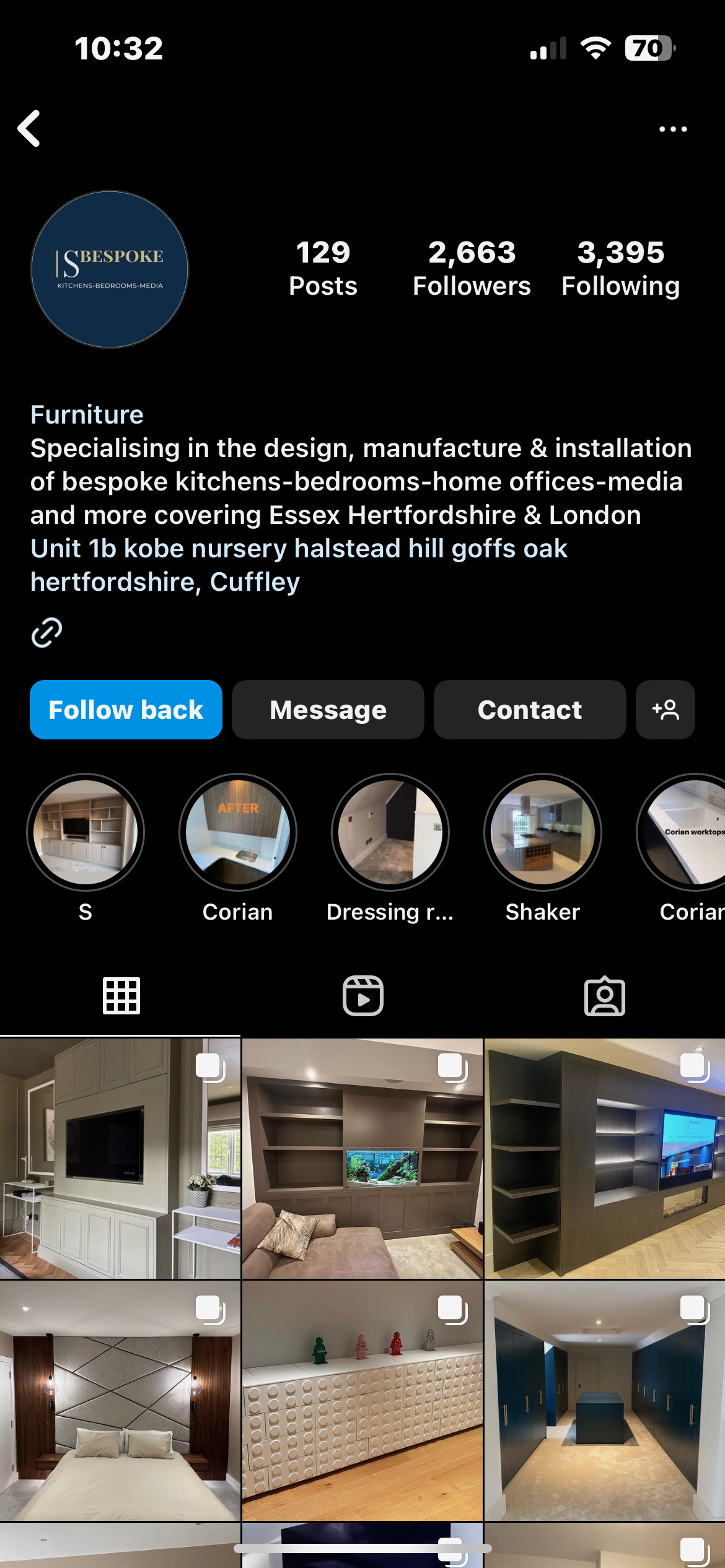View the Following list

tap(620, 268)
